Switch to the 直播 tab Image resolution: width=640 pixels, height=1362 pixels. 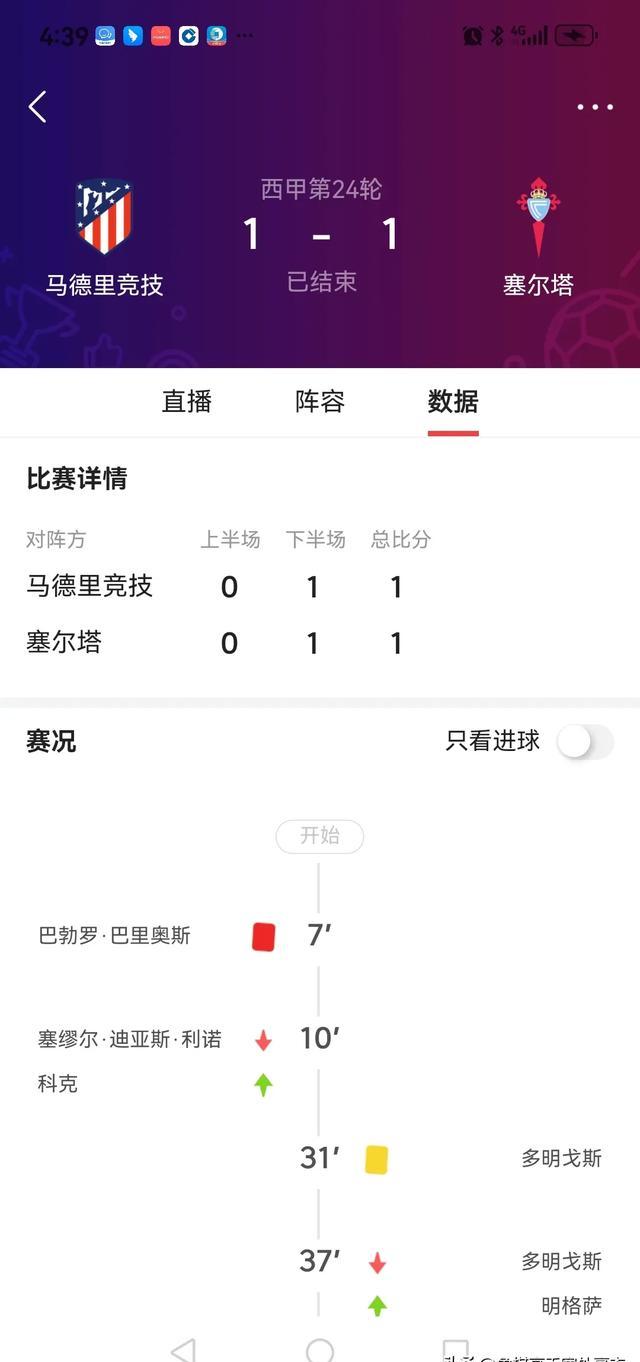[x=187, y=402]
